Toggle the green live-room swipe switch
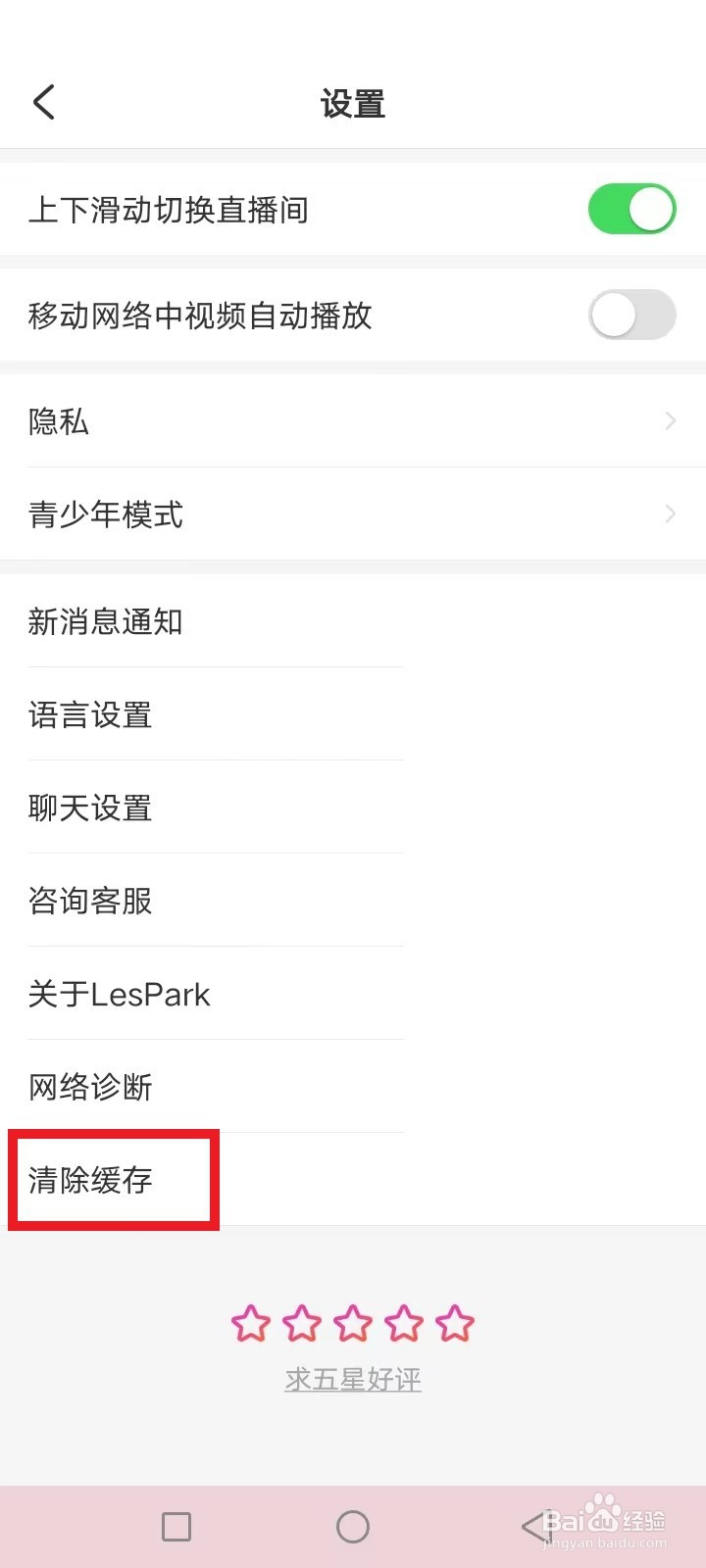This screenshot has width=706, height=1568. (x=632, y=209)
